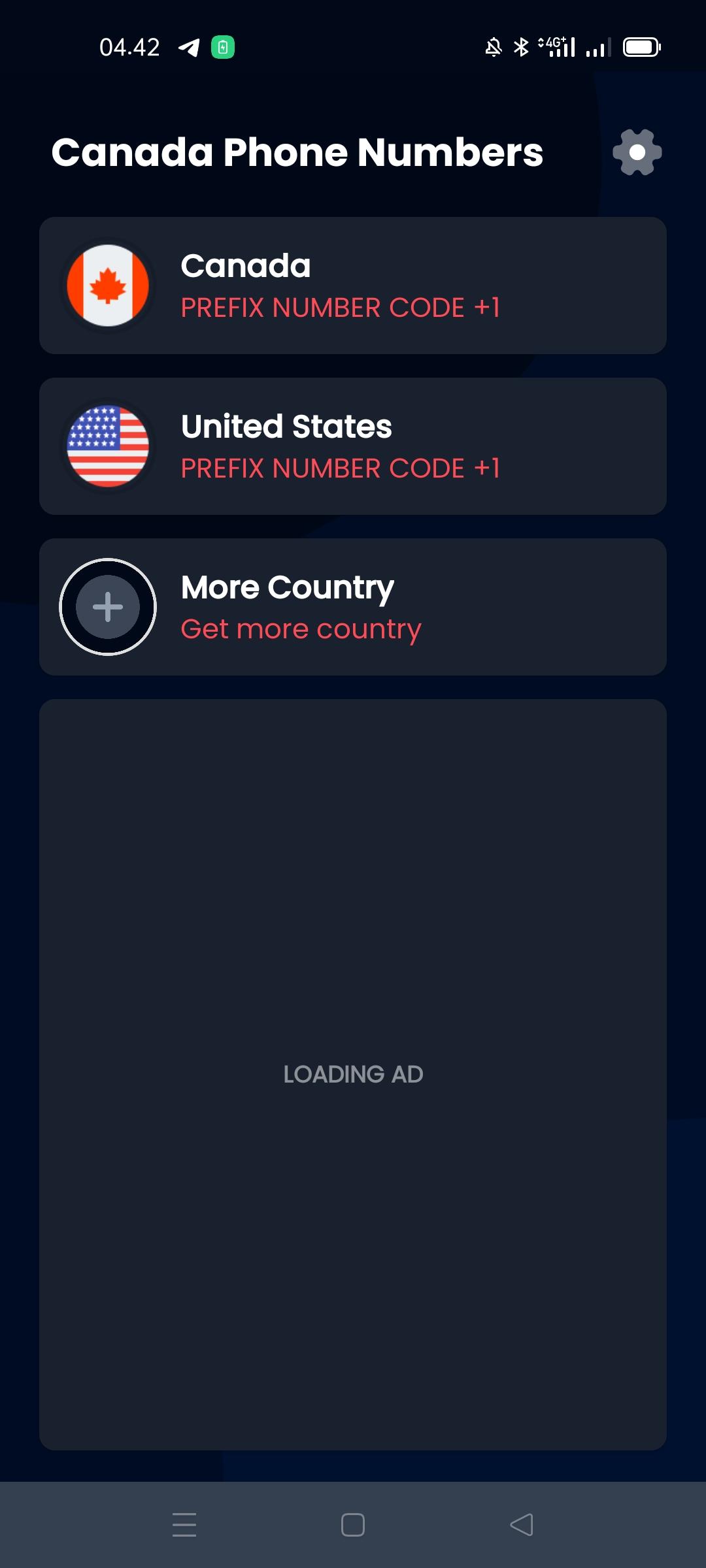
Task: Tap the muted notifications bell icon
Action: (492, 46)
